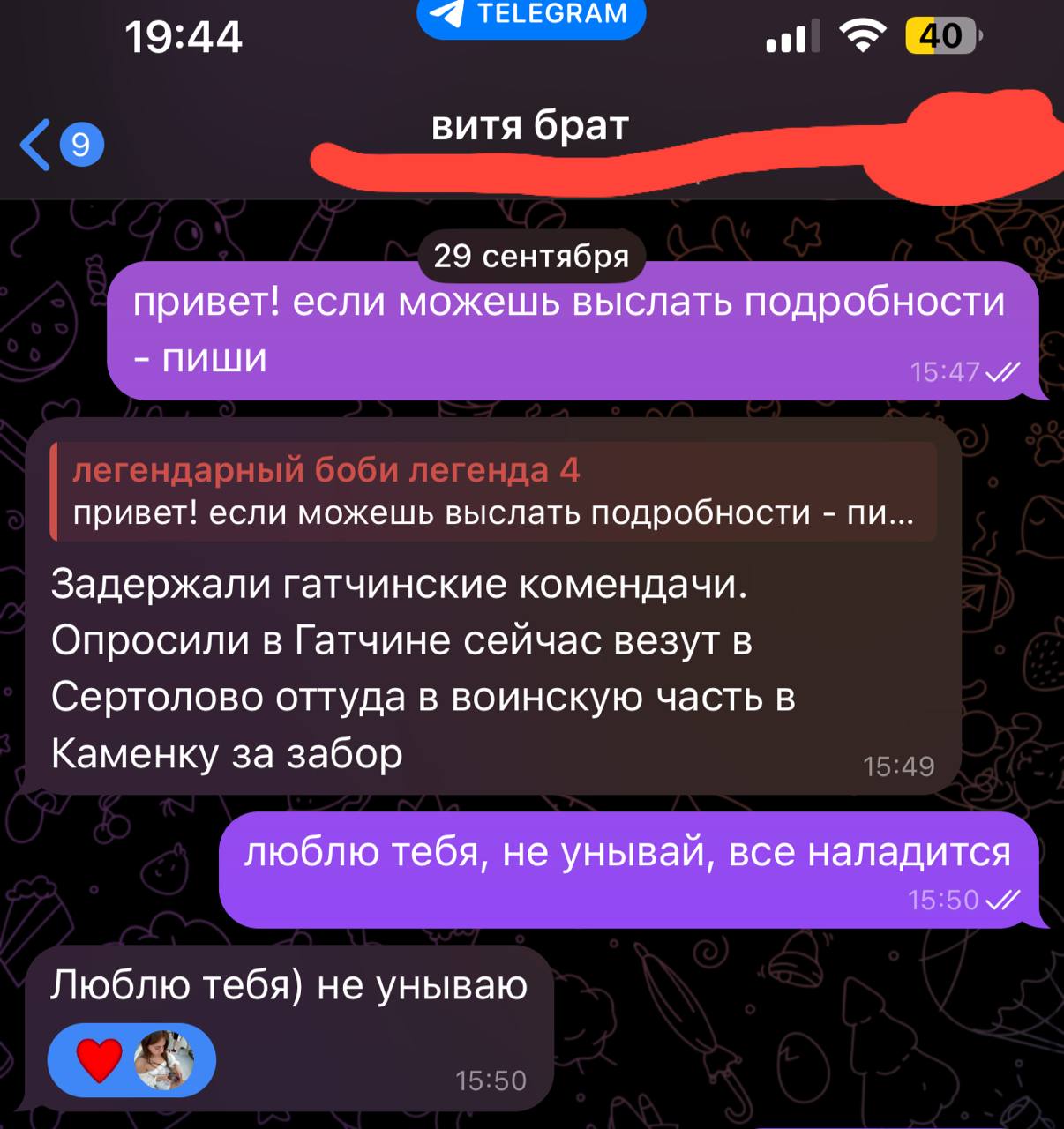The height and width of the screenshot is (1129, 1064).
Task: Return to Telegram via the top pill
Action: tap(531, 16)
